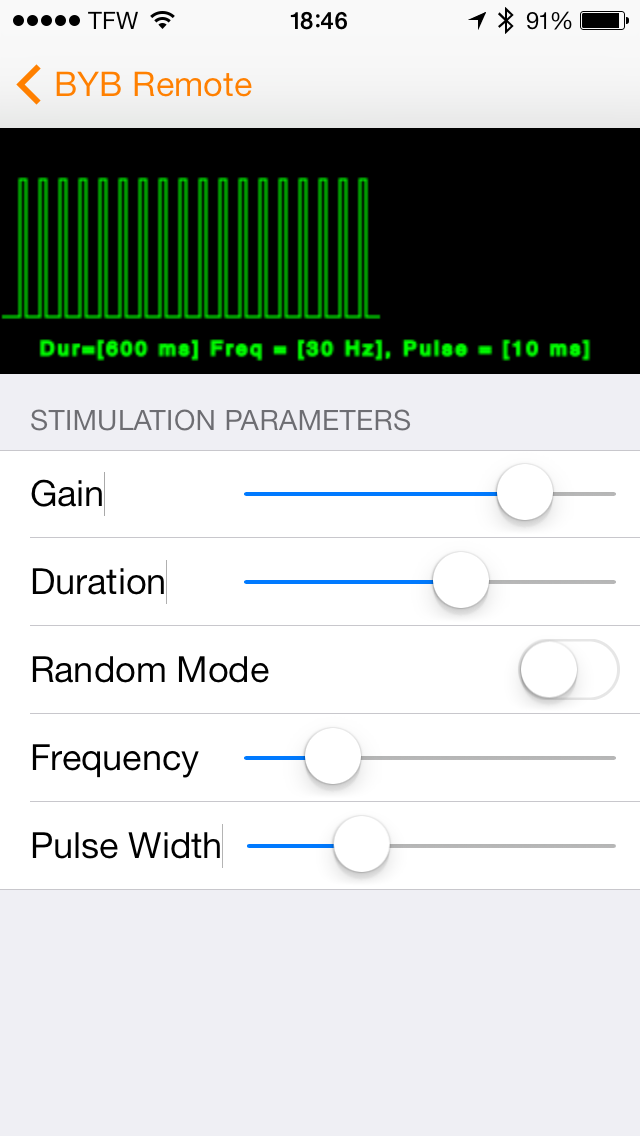Go back to BYB Remote
640x1136 pixels.
coord(134,85)
